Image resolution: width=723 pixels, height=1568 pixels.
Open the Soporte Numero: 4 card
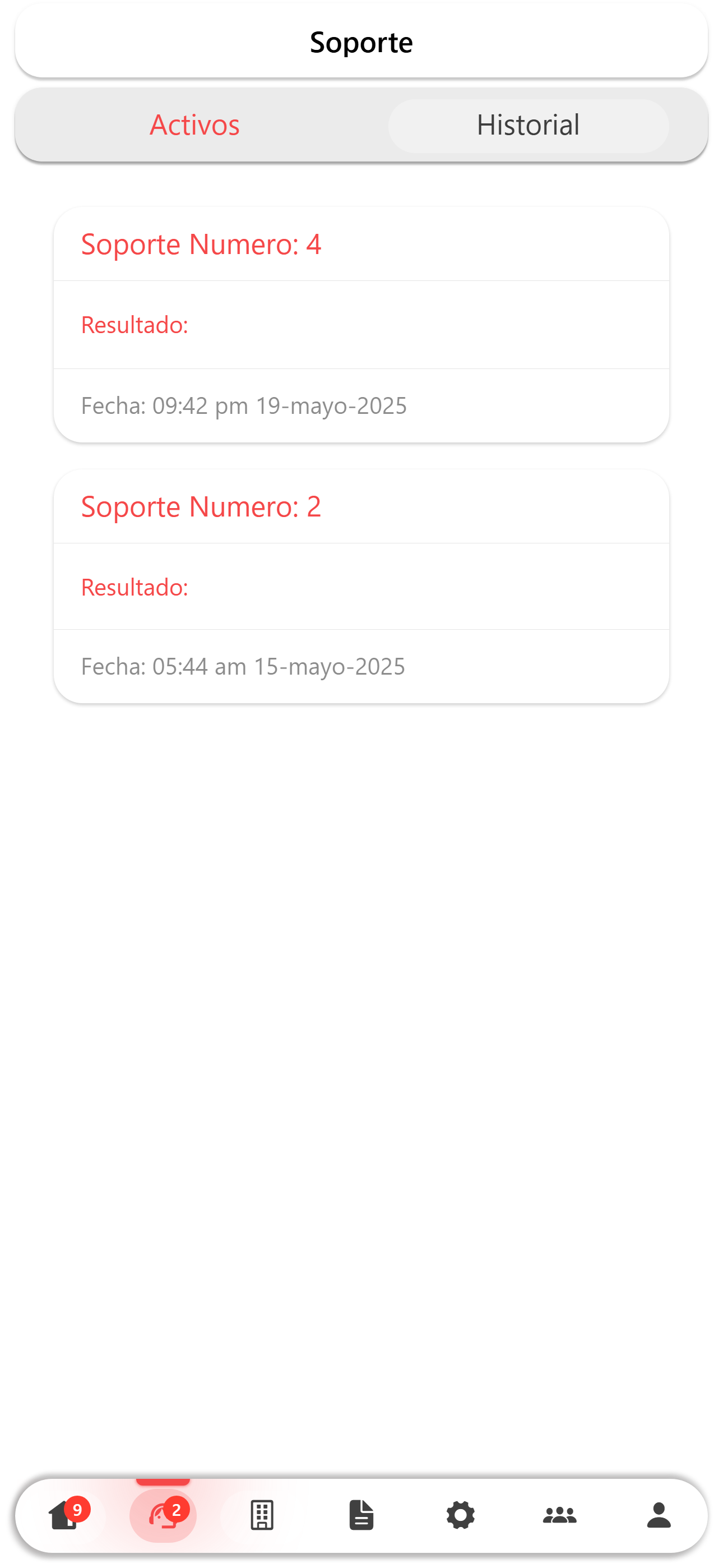[361, 325]
